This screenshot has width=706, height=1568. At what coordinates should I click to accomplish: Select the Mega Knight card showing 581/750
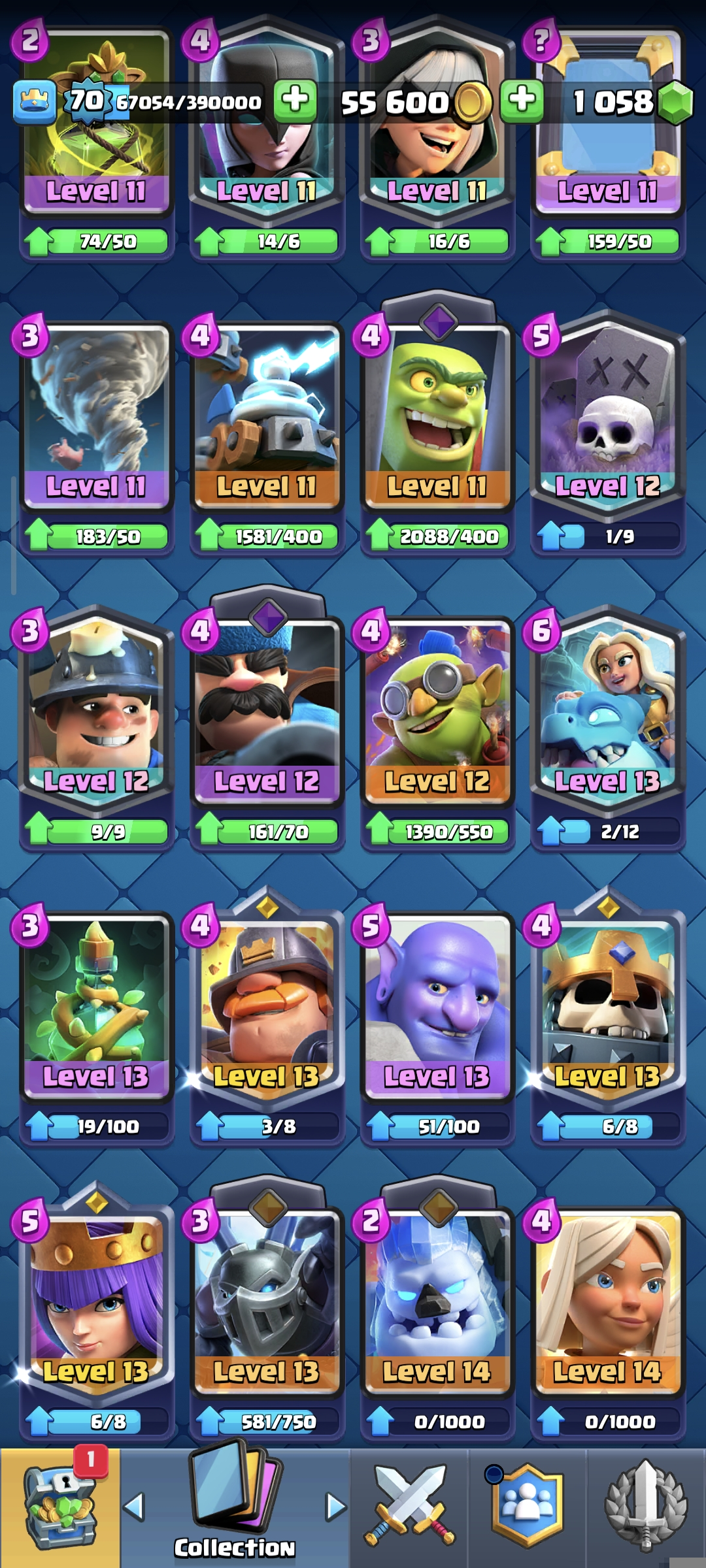click(267, 1300)
